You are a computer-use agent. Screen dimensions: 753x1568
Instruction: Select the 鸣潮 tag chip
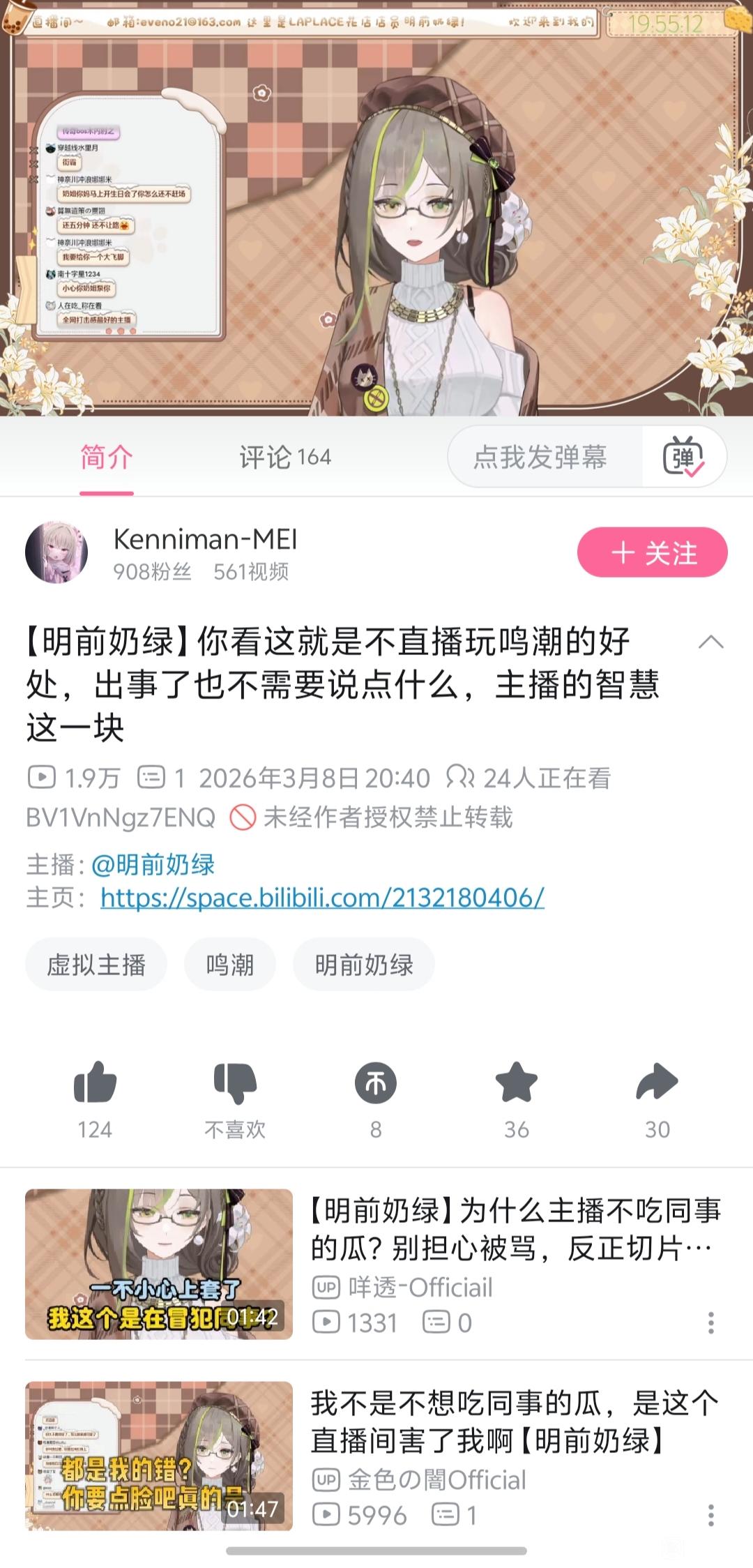coord(230,965)
